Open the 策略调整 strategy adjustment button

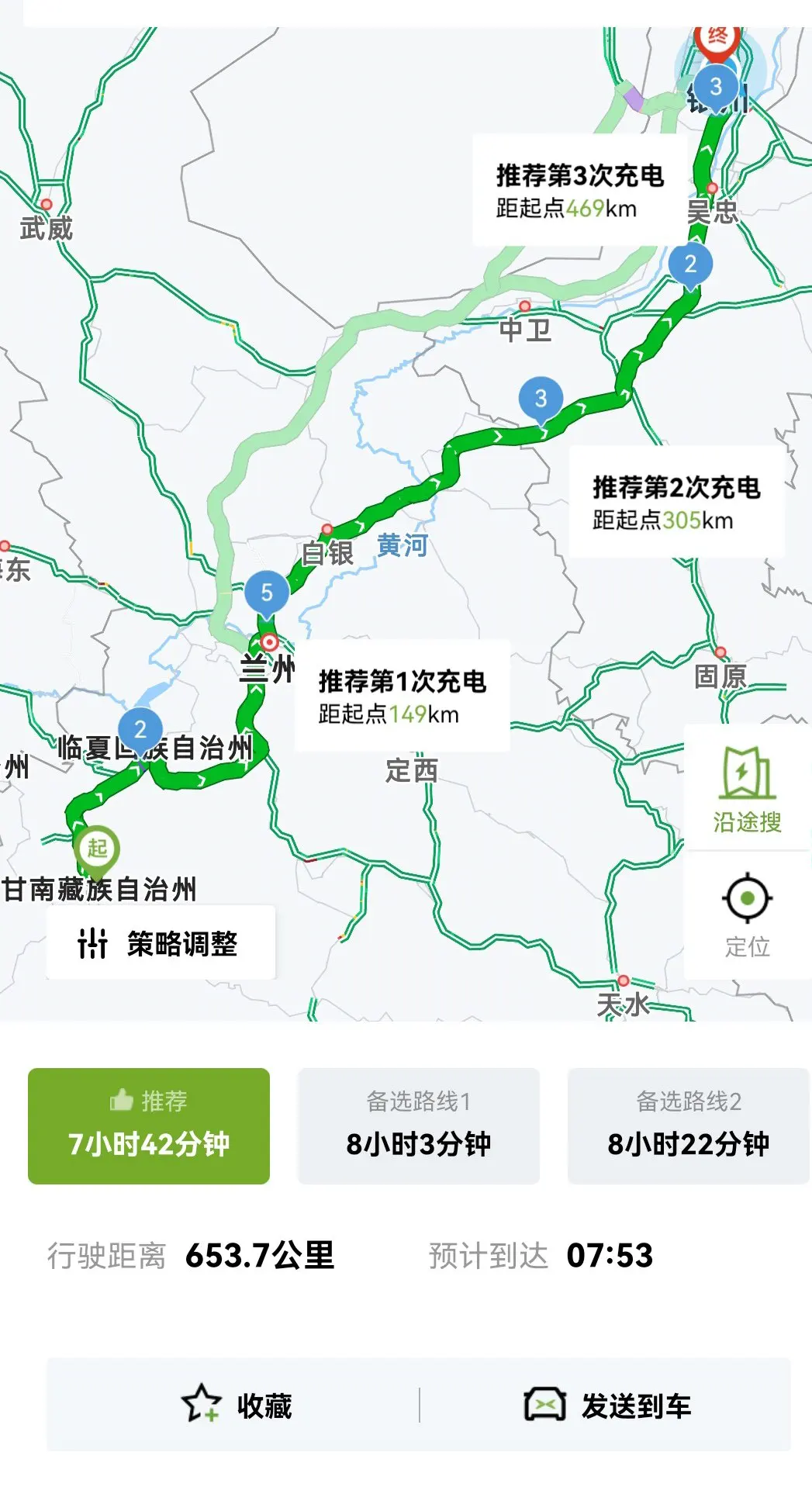pos(161,942)
